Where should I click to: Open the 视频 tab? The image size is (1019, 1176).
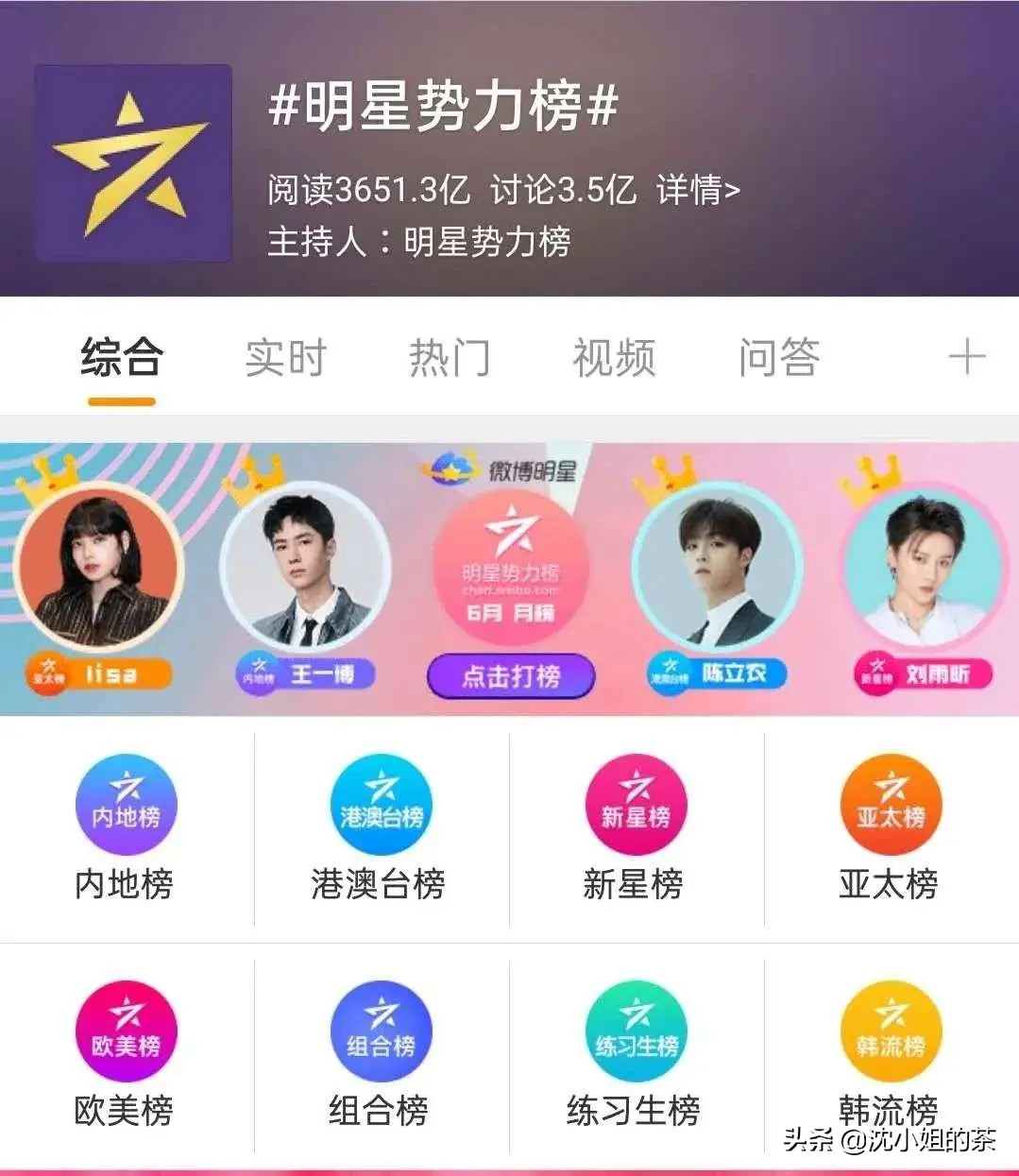(614, 358)
